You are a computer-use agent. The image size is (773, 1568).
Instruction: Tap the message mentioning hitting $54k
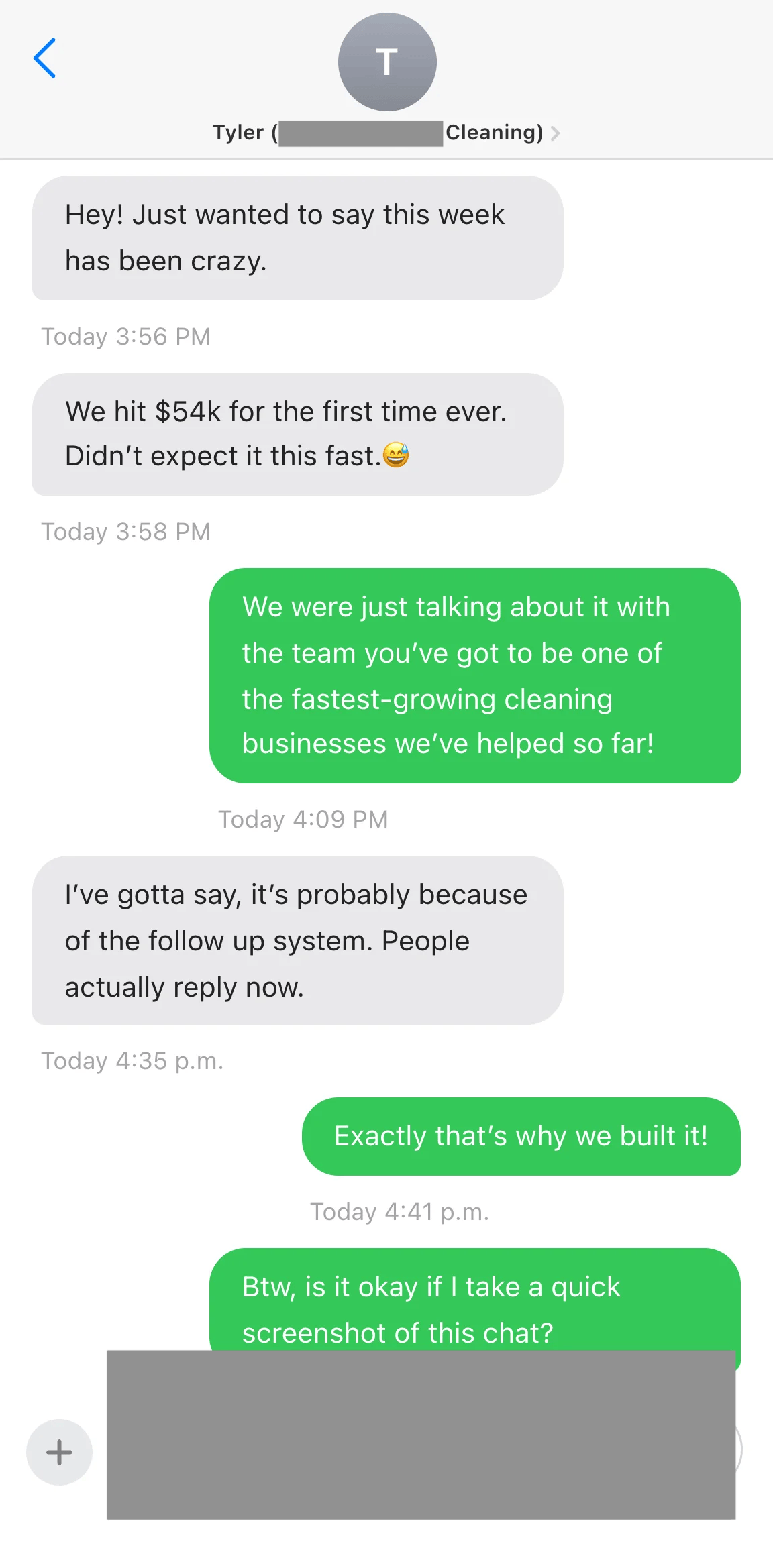coord(297,433)
